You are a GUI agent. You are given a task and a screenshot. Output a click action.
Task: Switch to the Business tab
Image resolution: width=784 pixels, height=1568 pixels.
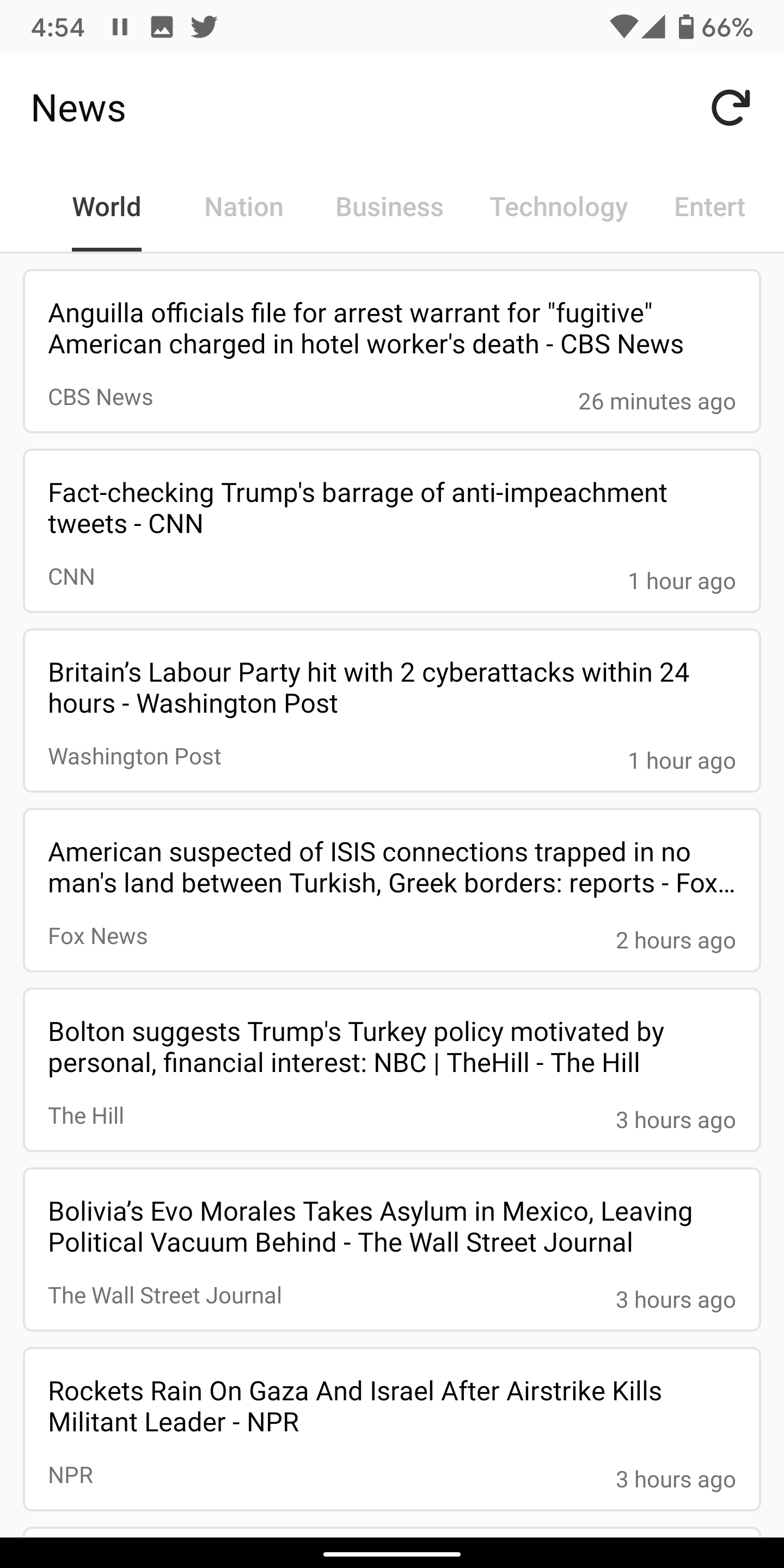click(x=390, y=207)
